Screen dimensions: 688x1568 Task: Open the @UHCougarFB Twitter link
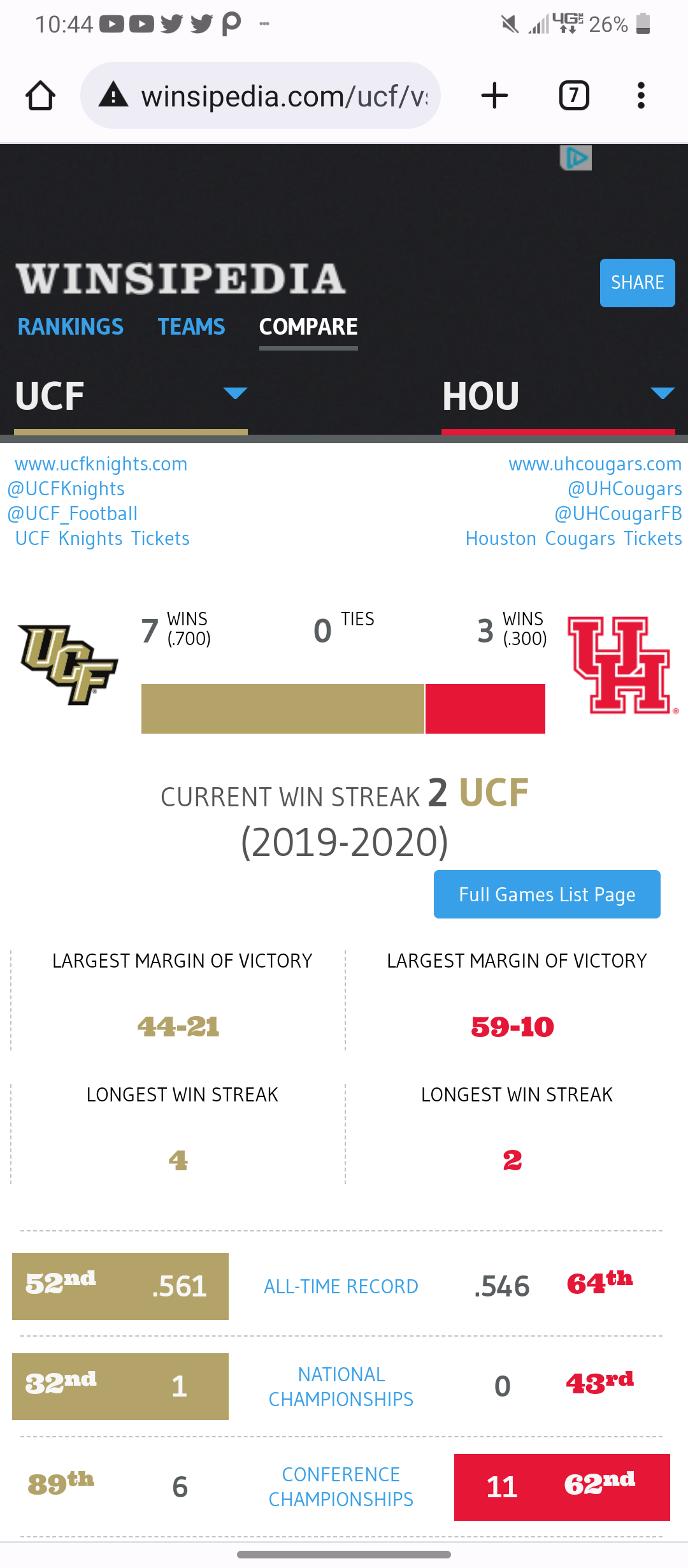[618, 514]
